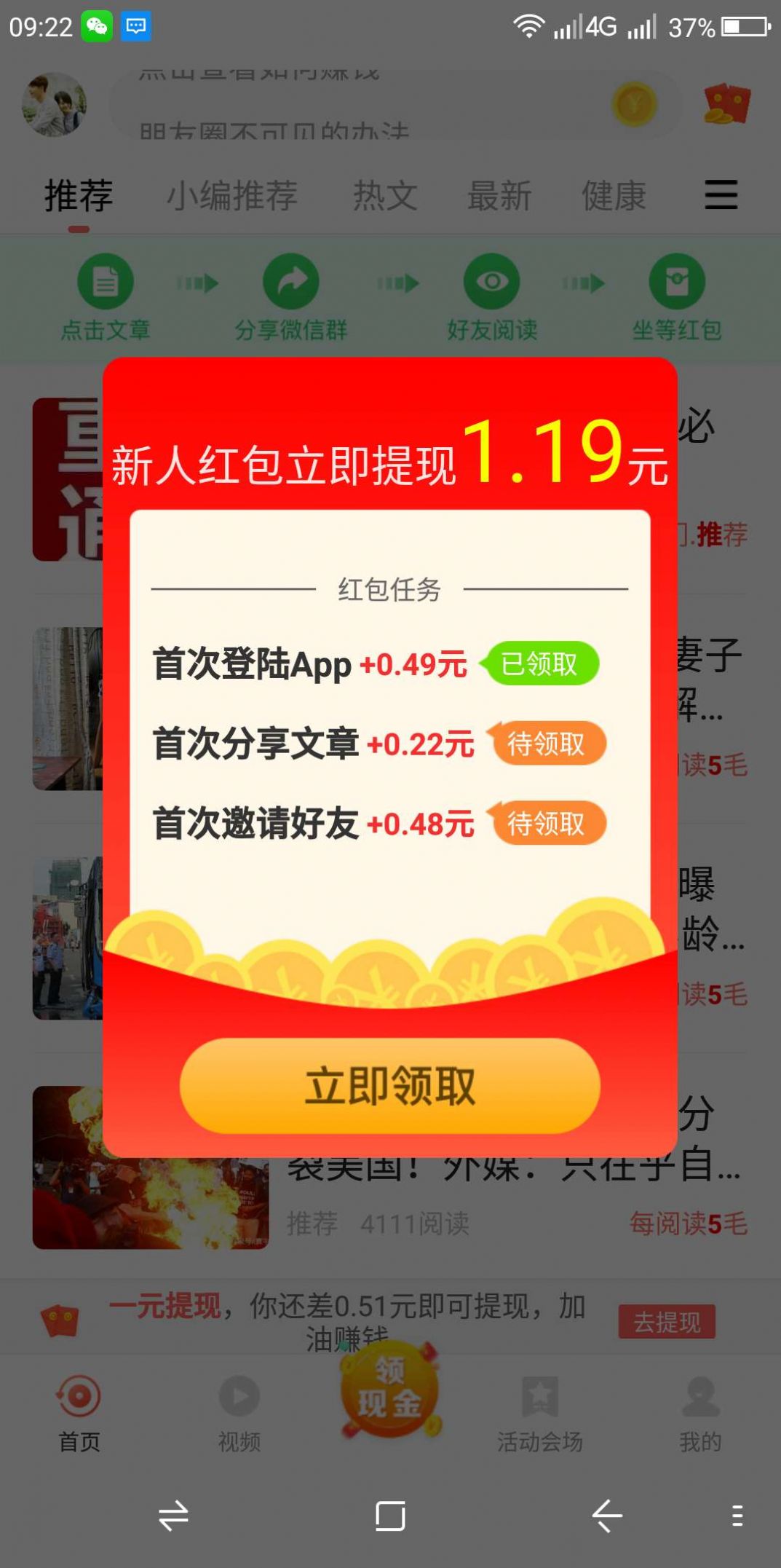Tap the 已领取 badge for 首次登陆App

pos(539,663)
